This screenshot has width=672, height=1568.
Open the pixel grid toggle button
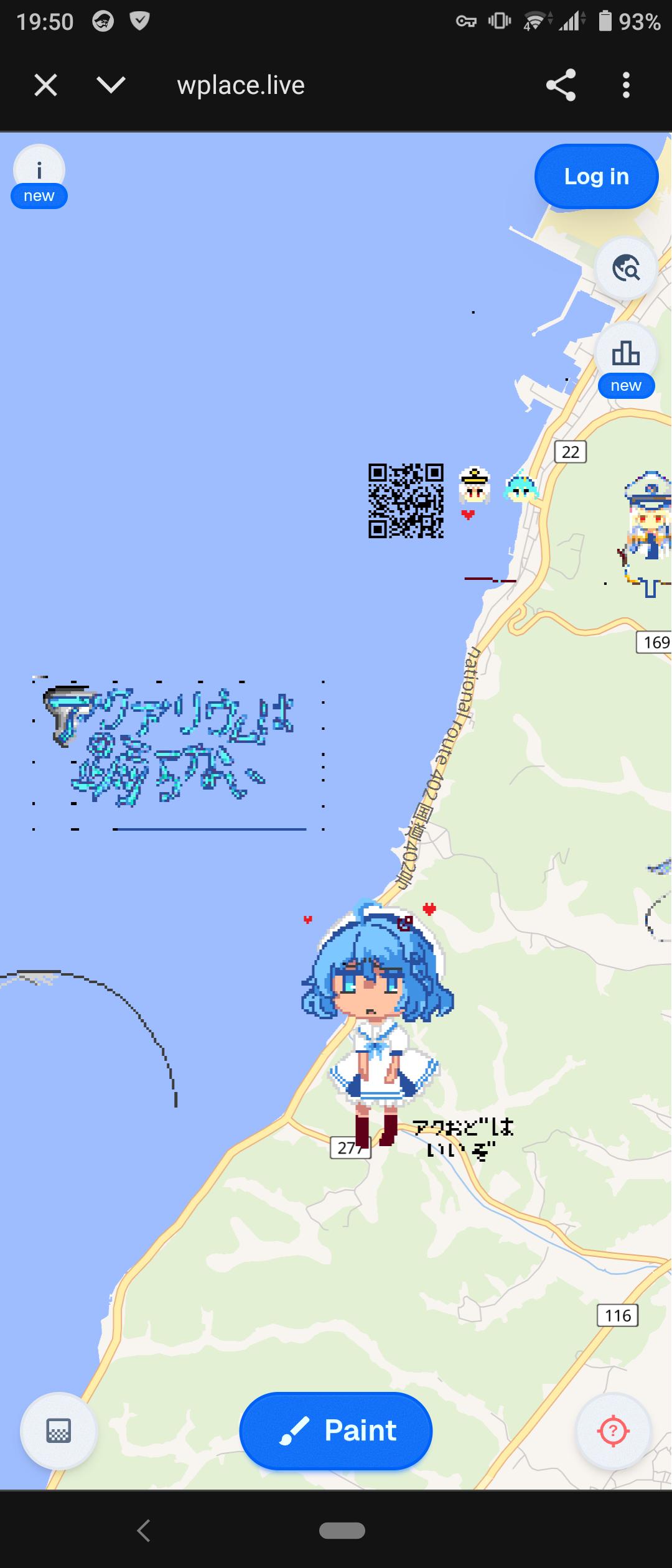(x=58, y=1430)
